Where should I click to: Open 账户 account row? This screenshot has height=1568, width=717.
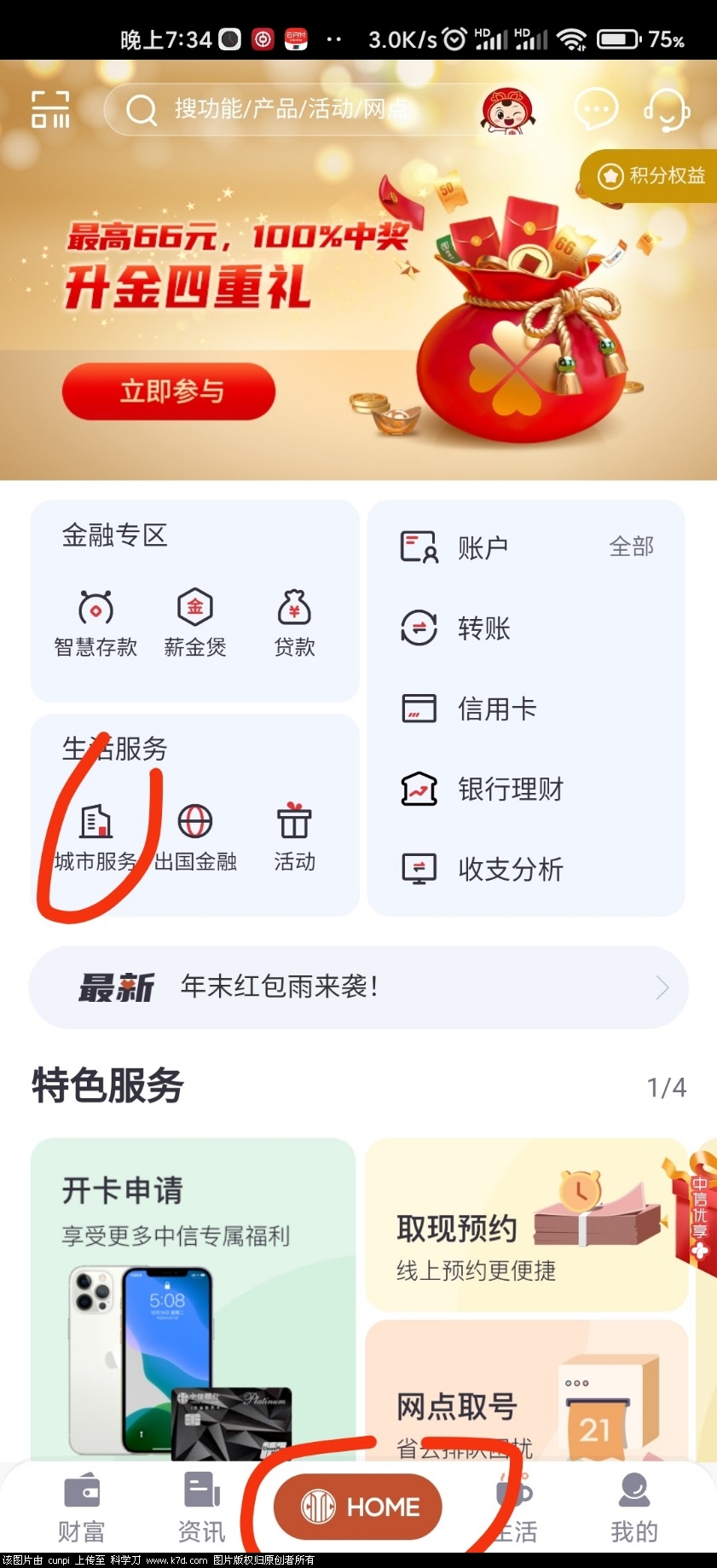click(x=482, y=547)
